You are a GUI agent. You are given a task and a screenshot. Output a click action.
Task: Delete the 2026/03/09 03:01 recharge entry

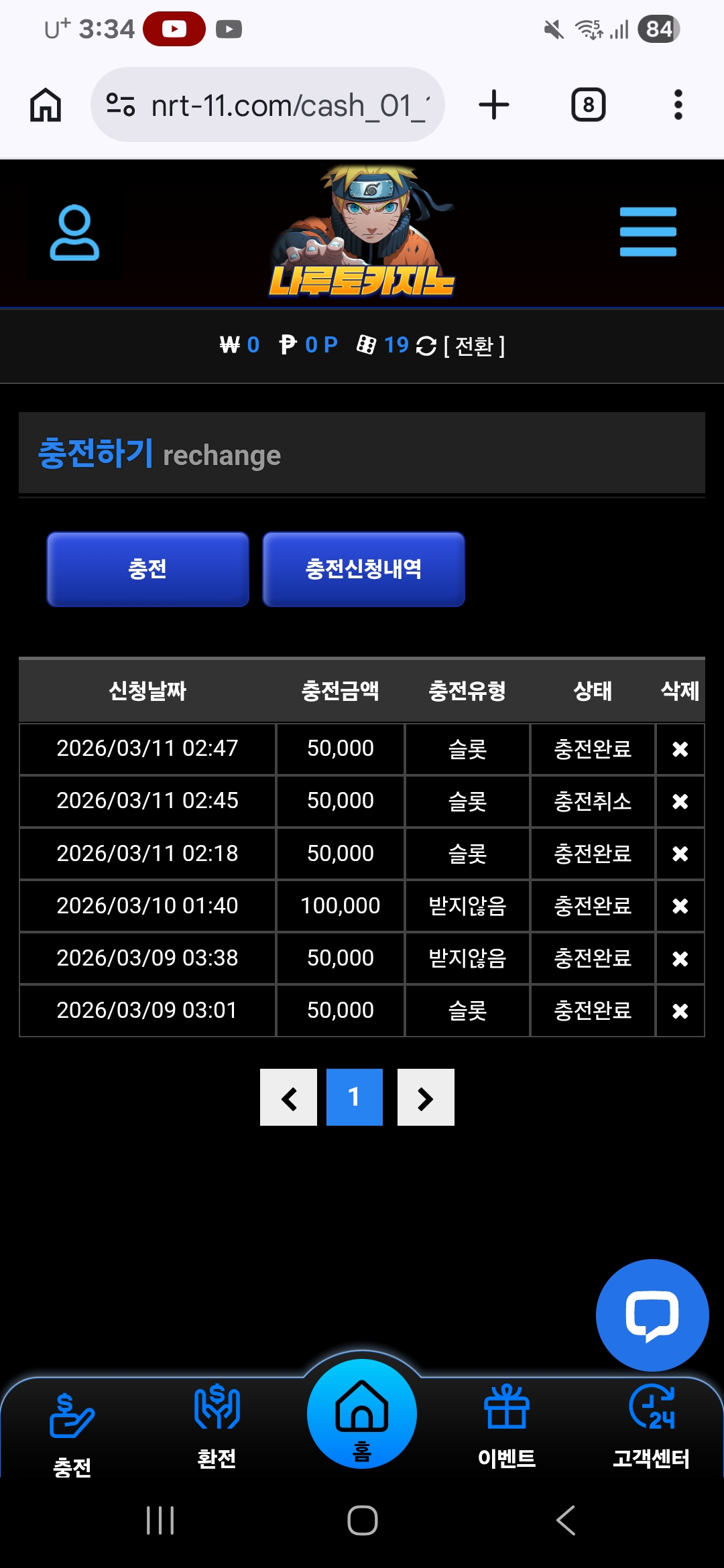click(x=680, y=1010)
